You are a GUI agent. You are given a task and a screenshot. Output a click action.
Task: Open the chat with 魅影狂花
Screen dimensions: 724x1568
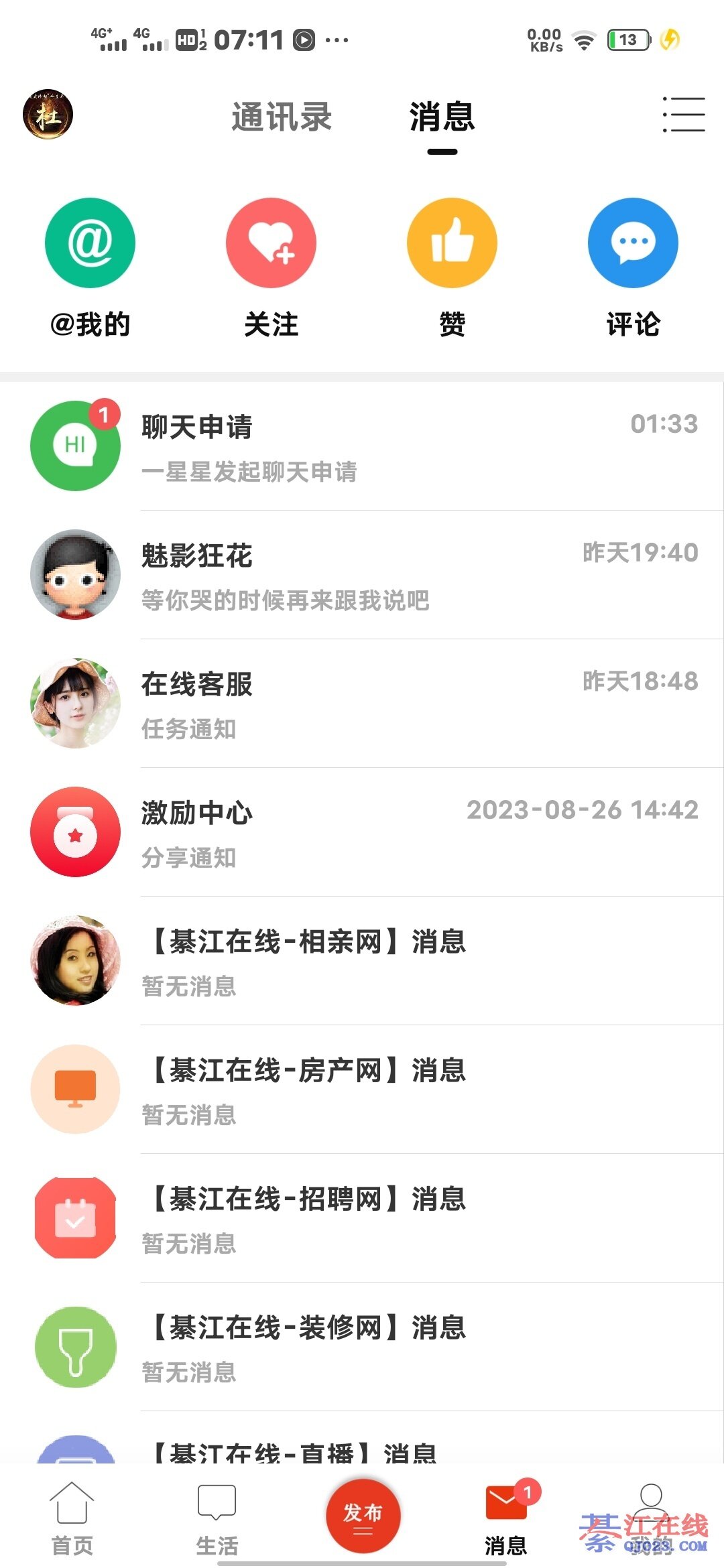tap(362, 575)
